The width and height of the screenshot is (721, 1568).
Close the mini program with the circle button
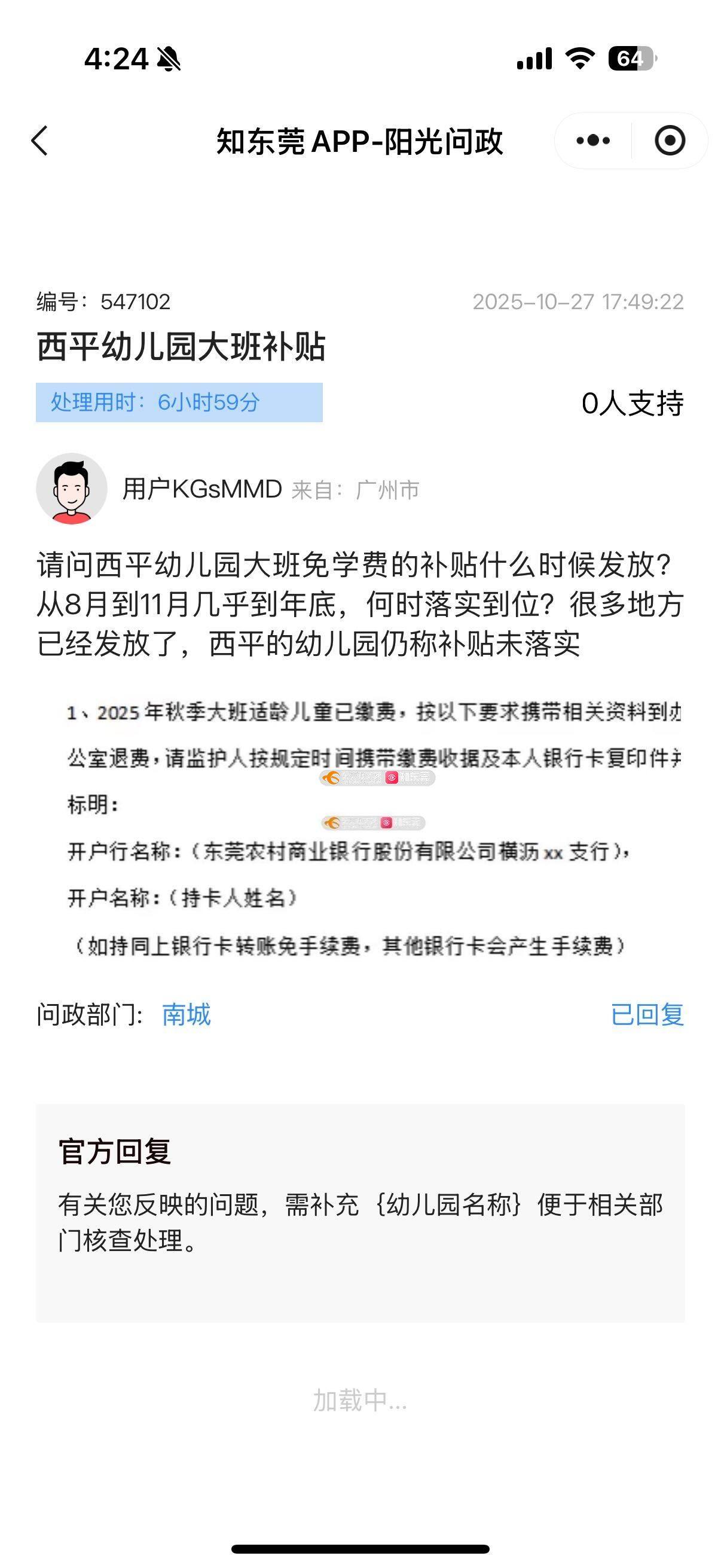[669, 141]
